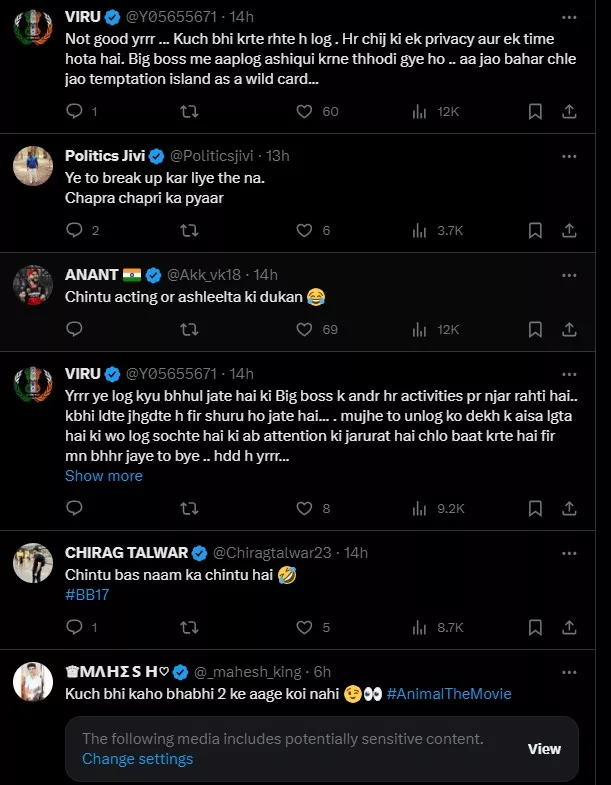Expand VIRU's tweet with Show more

104,476
